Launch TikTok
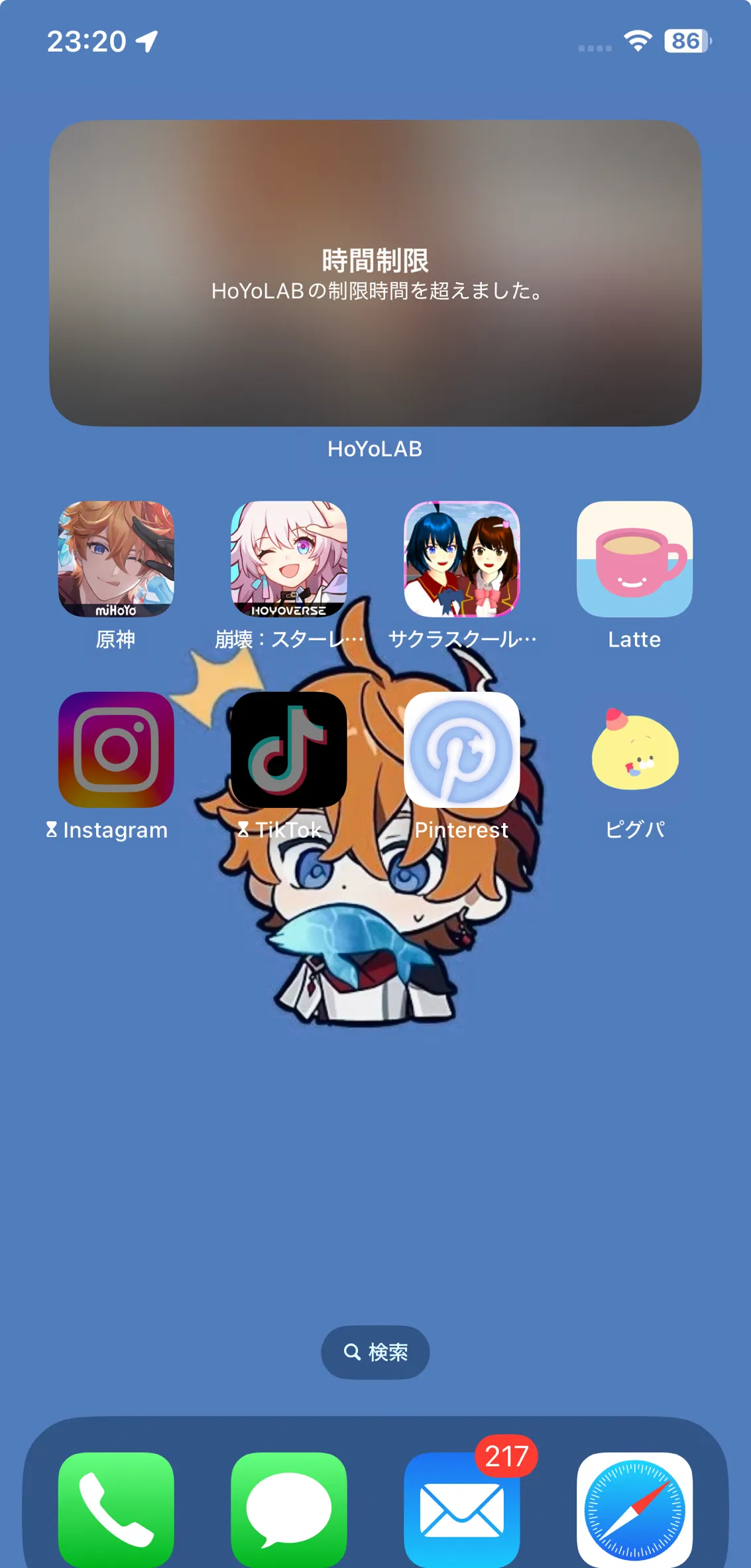Viewport: 751px width, 1568px height. coord(289,750)
